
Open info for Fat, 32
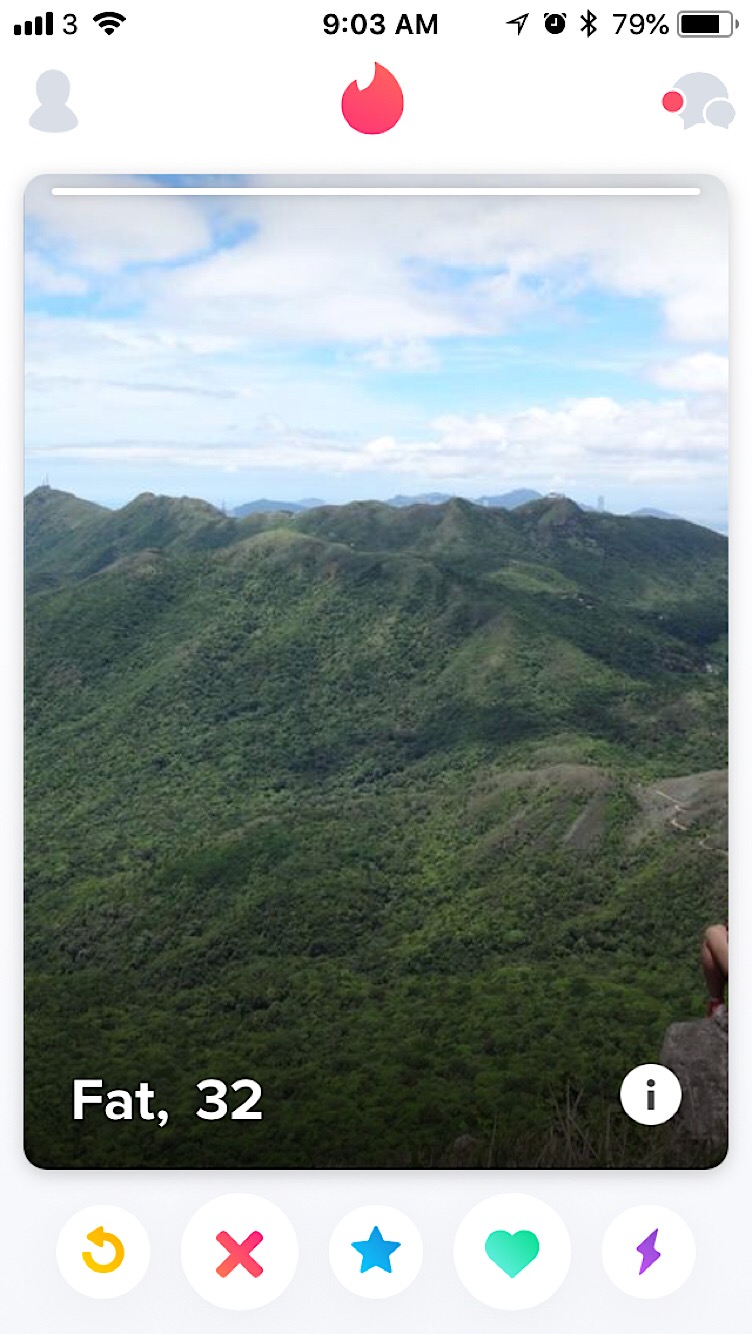tap(650, 1095)
